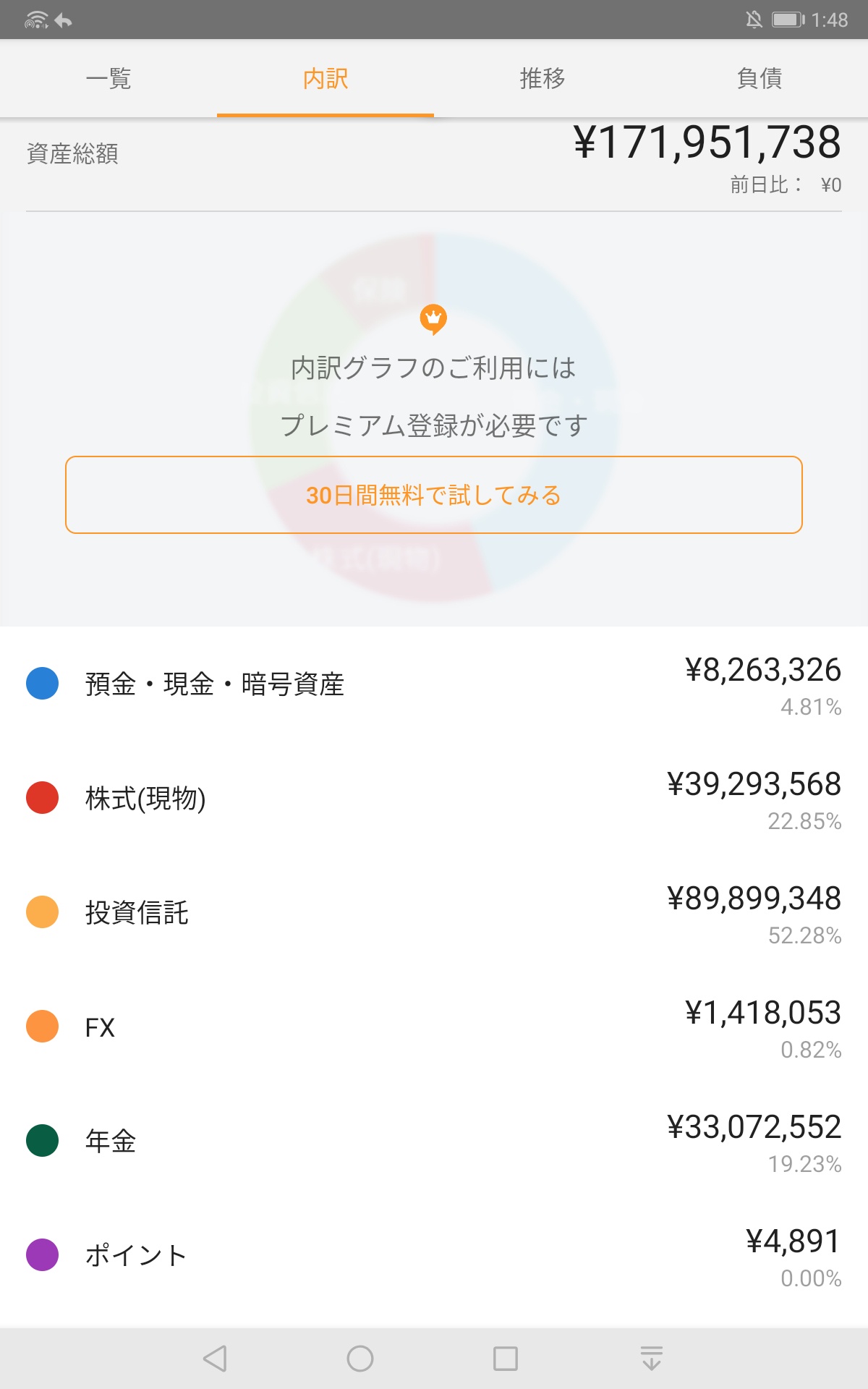Select the 内訳 tab
Image resolution: width=868 pixels, height=1389 pixels.
click(x=325, y=78)
